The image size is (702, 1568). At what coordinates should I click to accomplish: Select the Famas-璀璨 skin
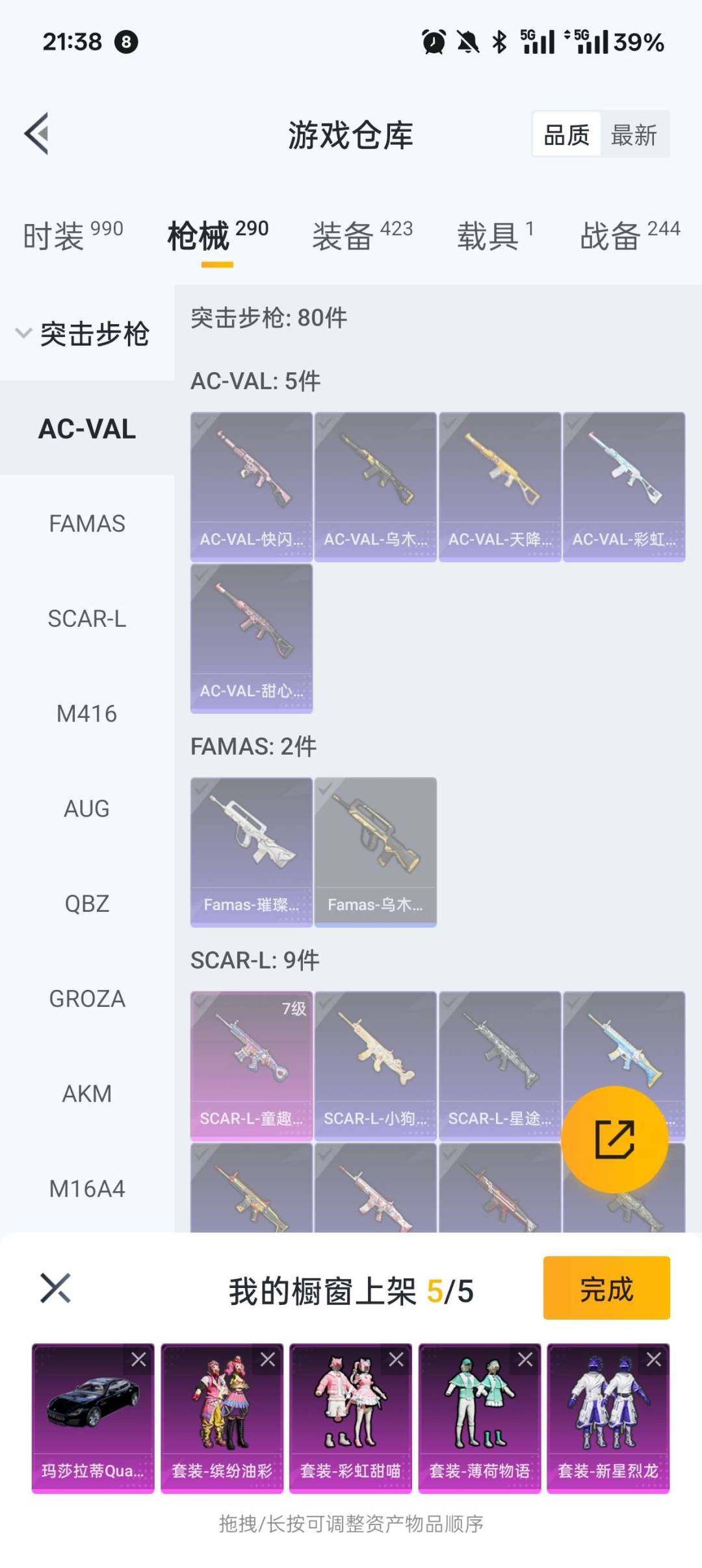(252, 852)
